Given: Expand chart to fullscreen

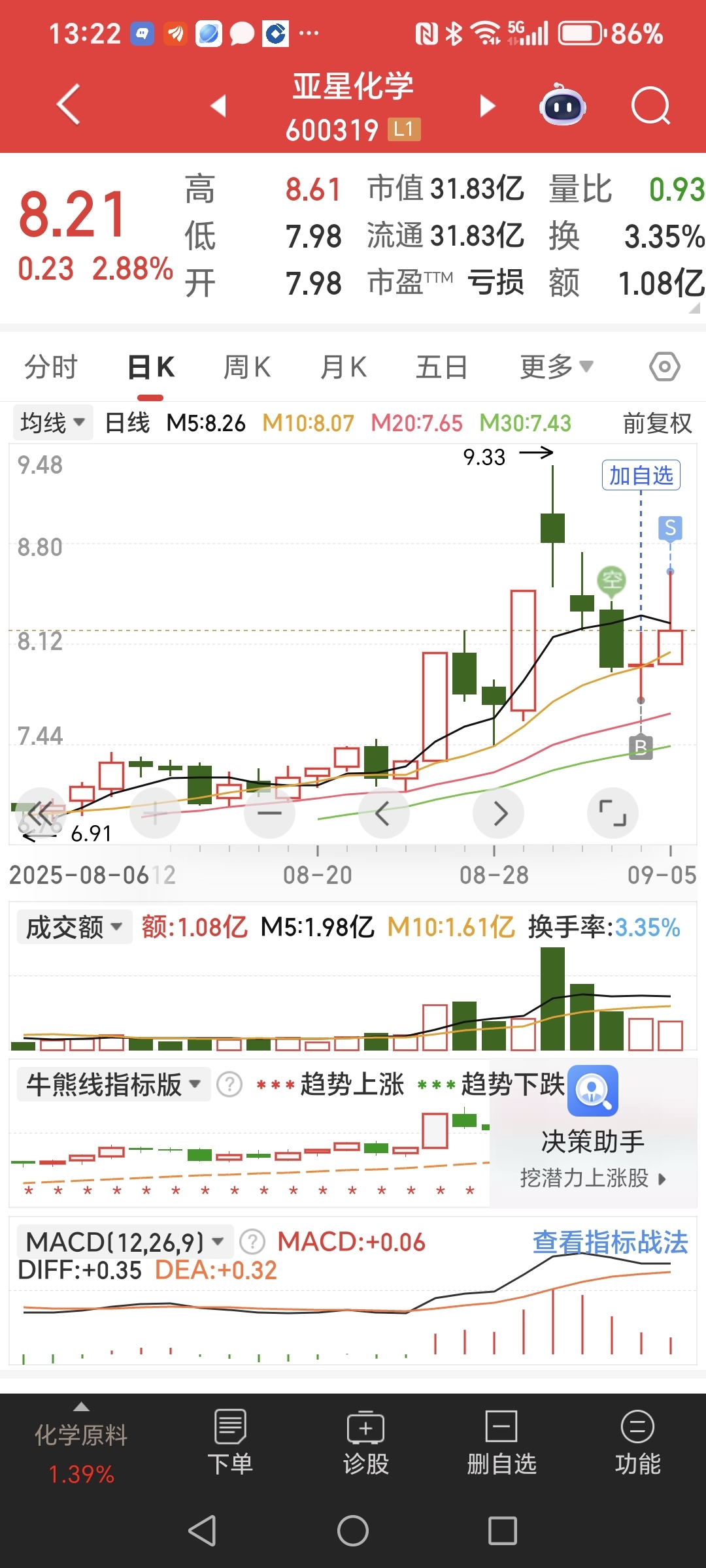Looking at the screenshot, I should pyautogui.click(x=613, y=813).
